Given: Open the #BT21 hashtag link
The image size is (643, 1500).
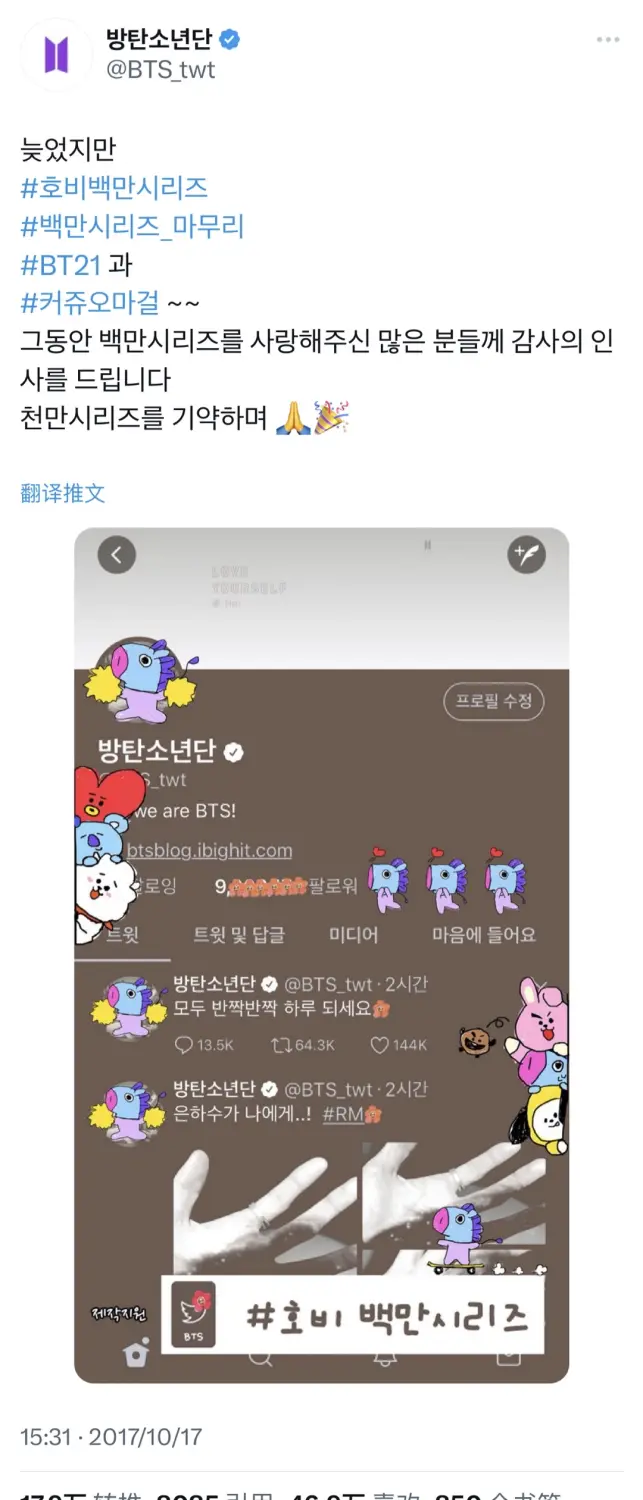Looking at the screenshot, I should 60,265.
